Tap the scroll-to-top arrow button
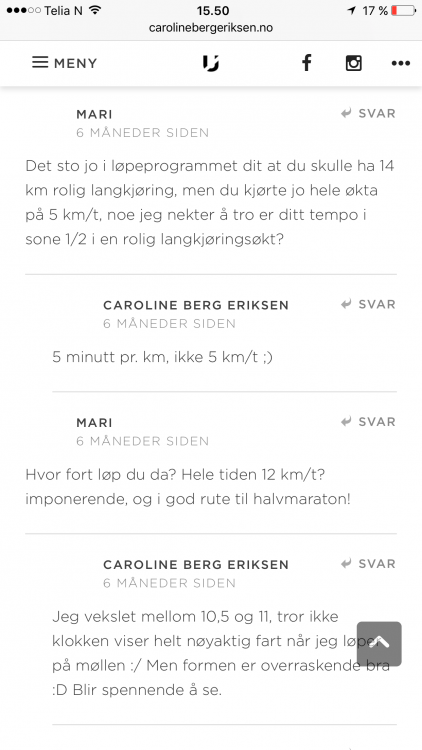This screenshot has width=422, height=750. coord(379,643)
